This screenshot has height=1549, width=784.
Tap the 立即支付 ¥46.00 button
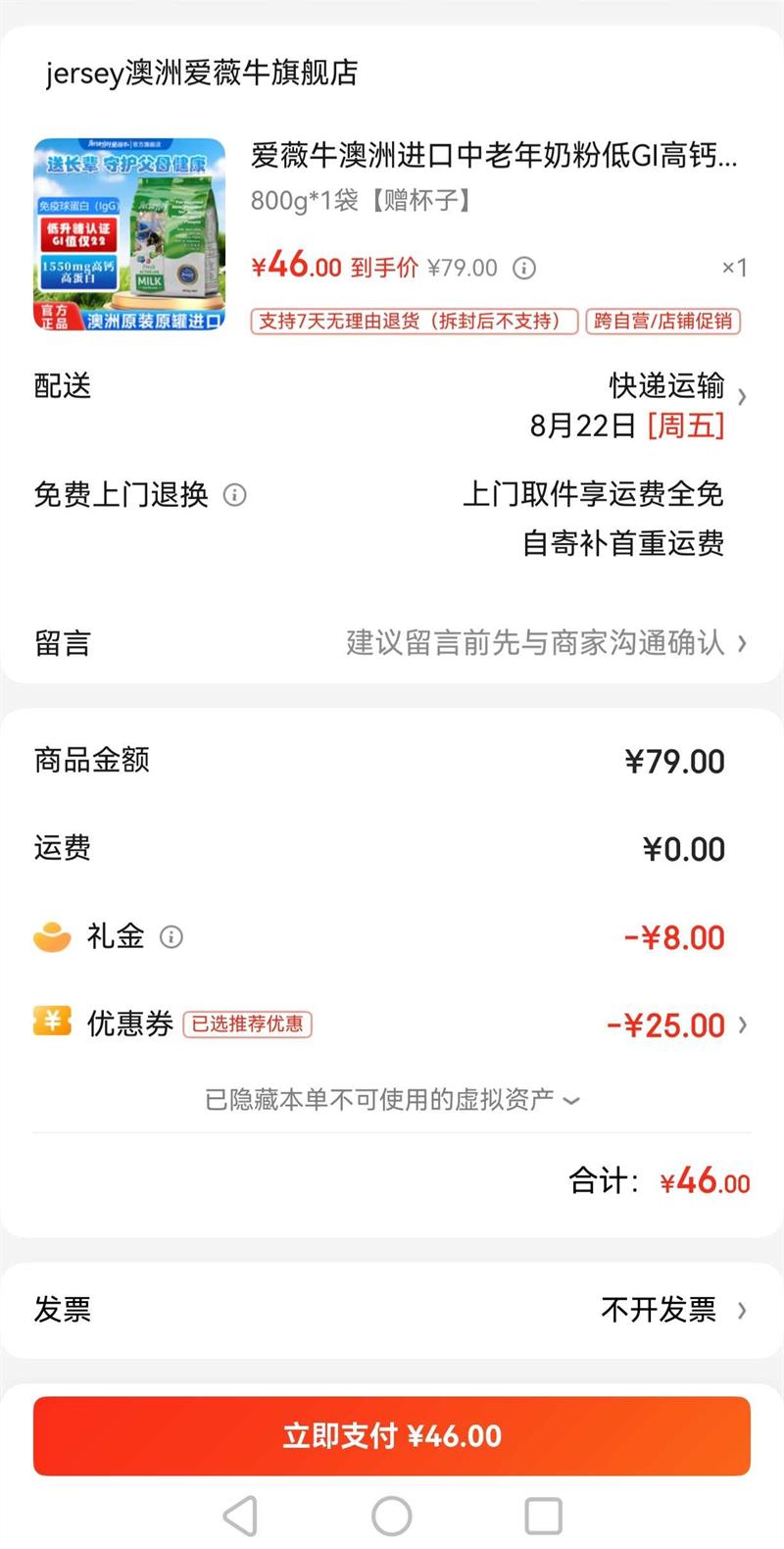(x=392, y=1435)
